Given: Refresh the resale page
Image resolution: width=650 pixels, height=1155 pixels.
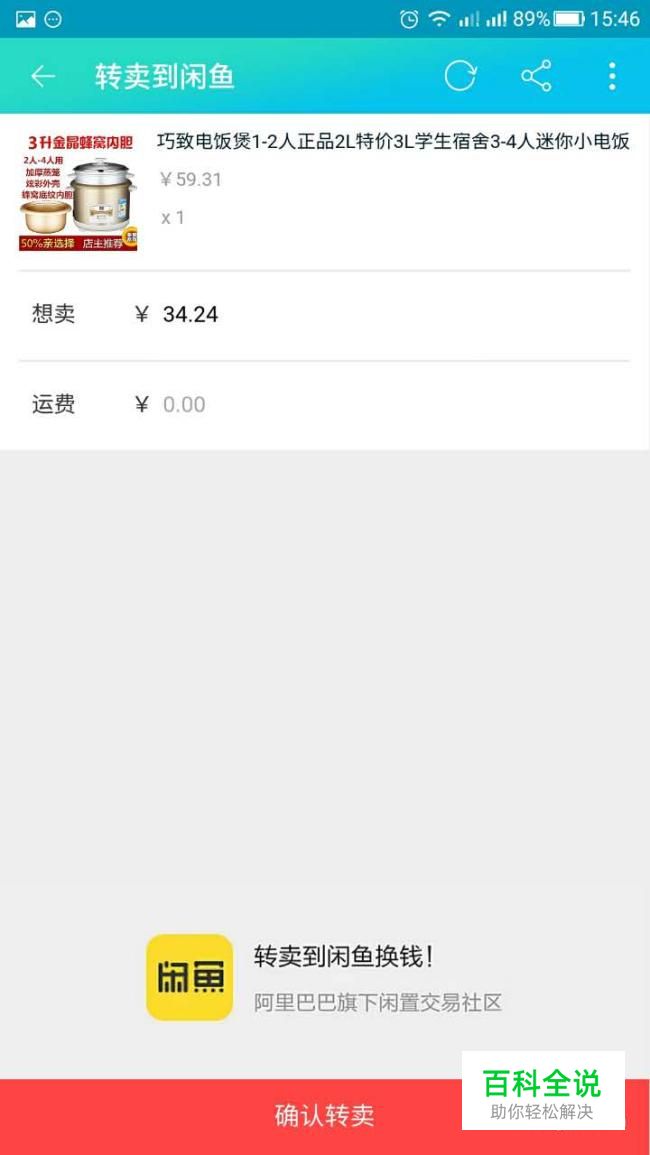Looking at the screenshot, I should pyautogui.click(x=461, y=76).
